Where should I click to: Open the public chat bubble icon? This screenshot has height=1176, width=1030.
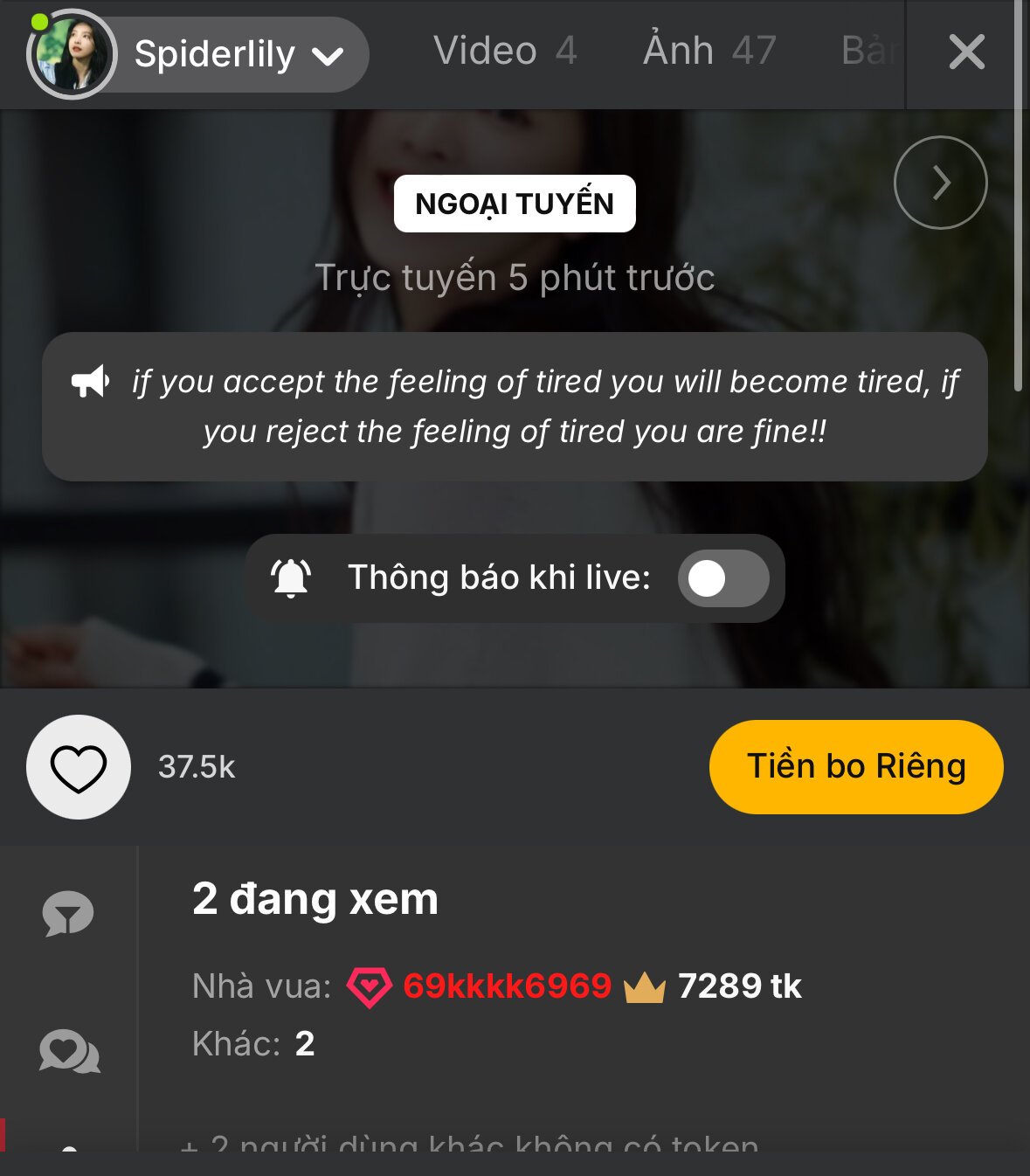click(68, 914)
